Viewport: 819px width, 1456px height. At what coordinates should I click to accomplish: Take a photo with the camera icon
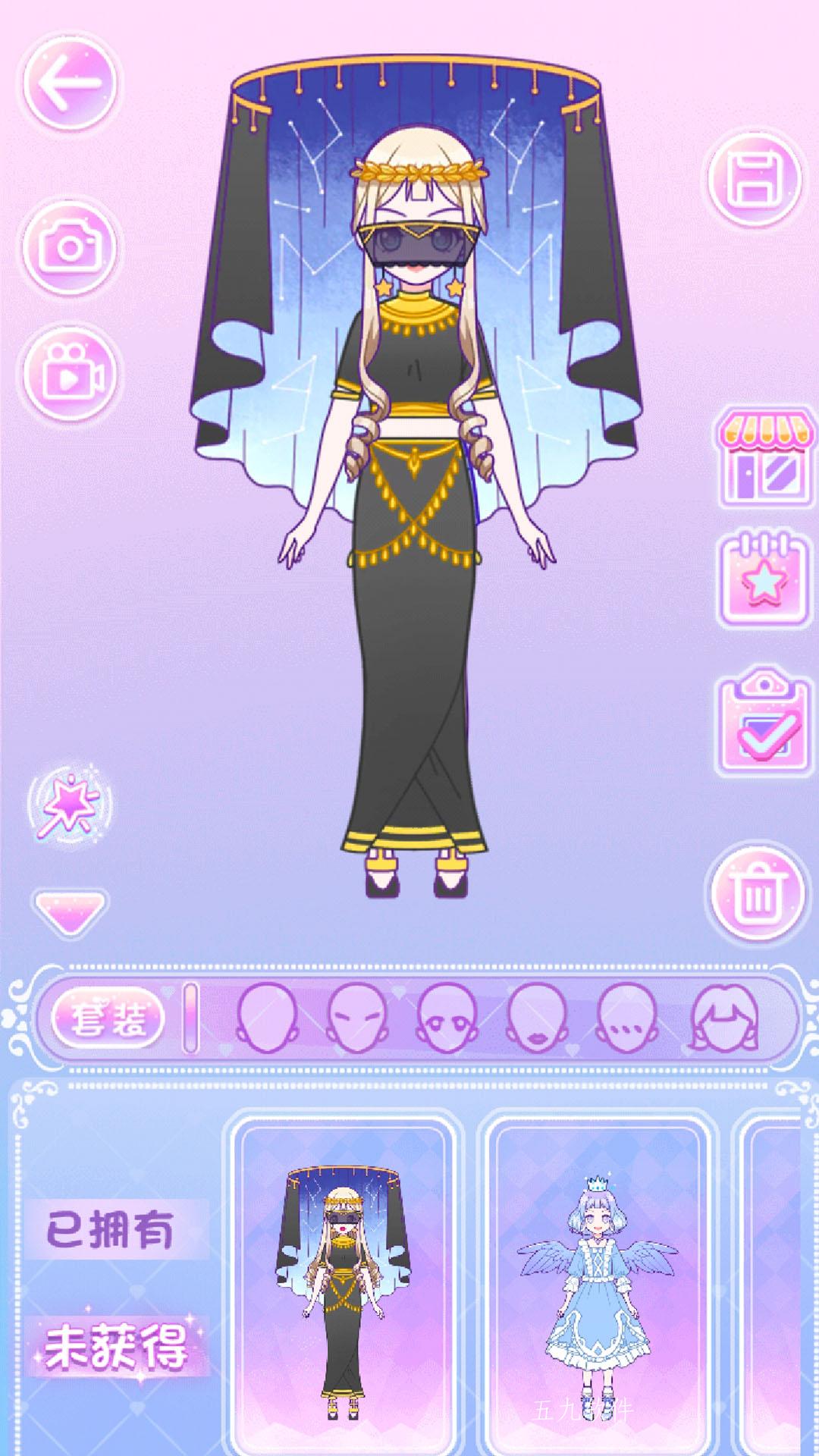click(x=70, y=248)
